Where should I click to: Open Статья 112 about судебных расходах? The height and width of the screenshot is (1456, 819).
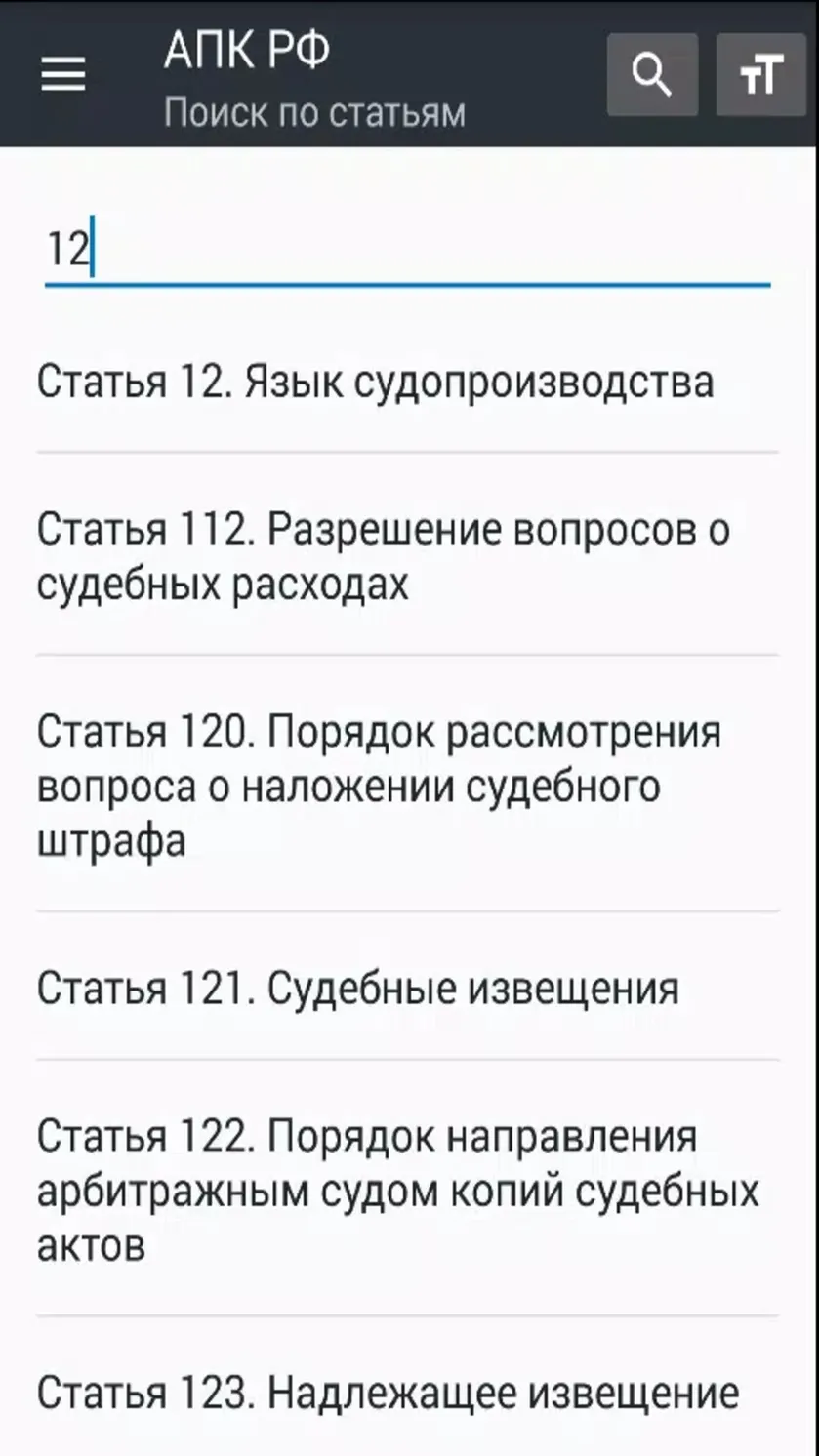(408, 555)
